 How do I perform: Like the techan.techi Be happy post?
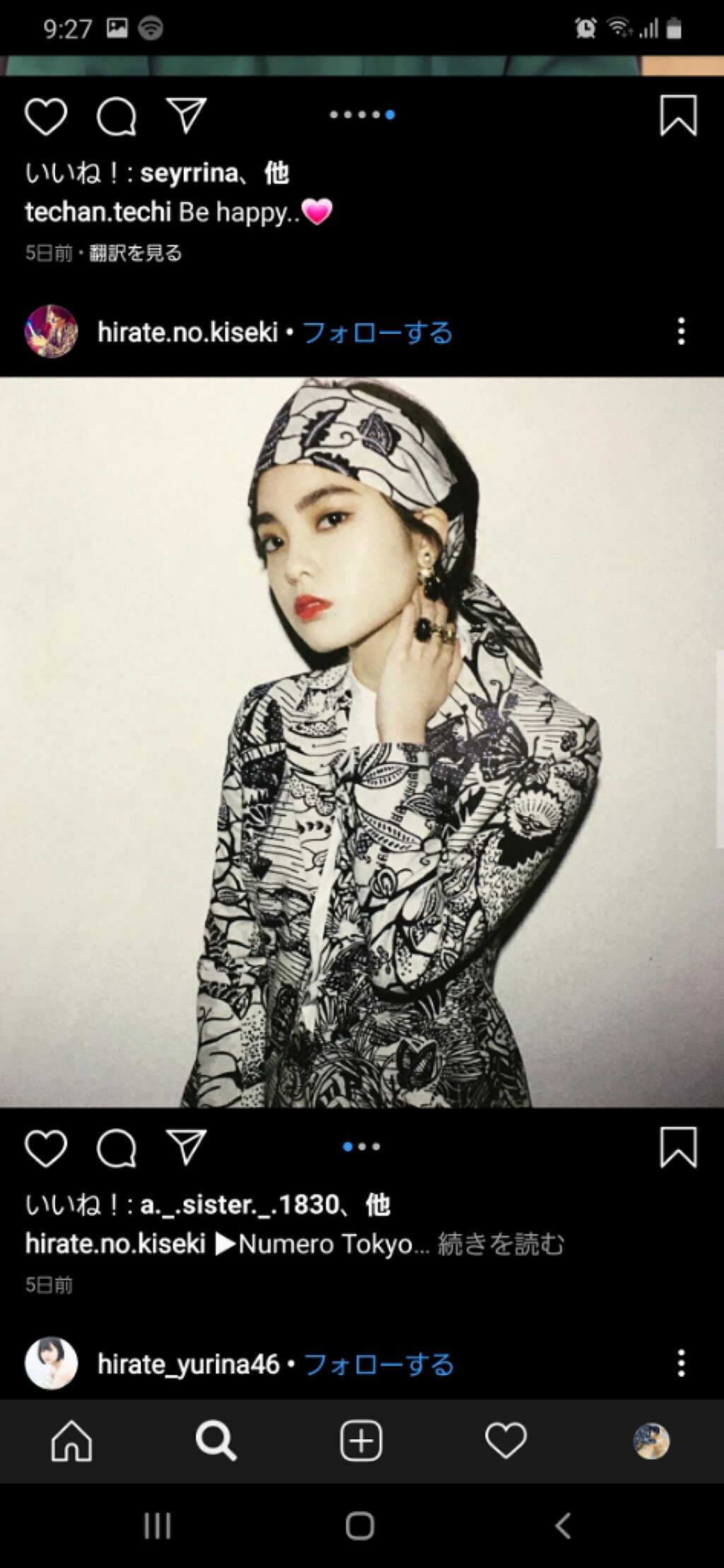[46, 117]
